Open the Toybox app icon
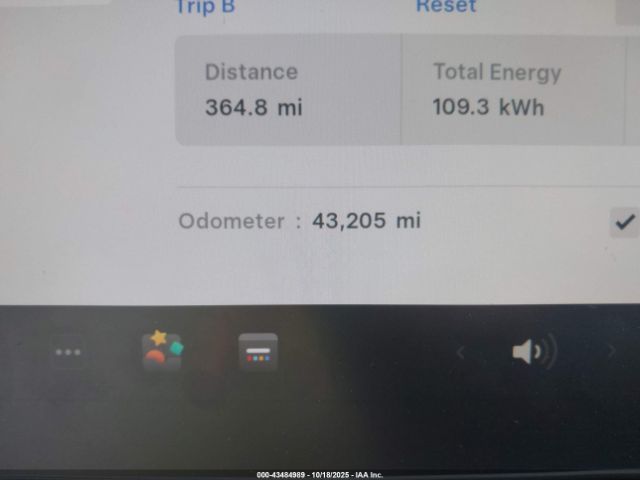Viewport: 640px width, 480px height. tap(162, 351)
